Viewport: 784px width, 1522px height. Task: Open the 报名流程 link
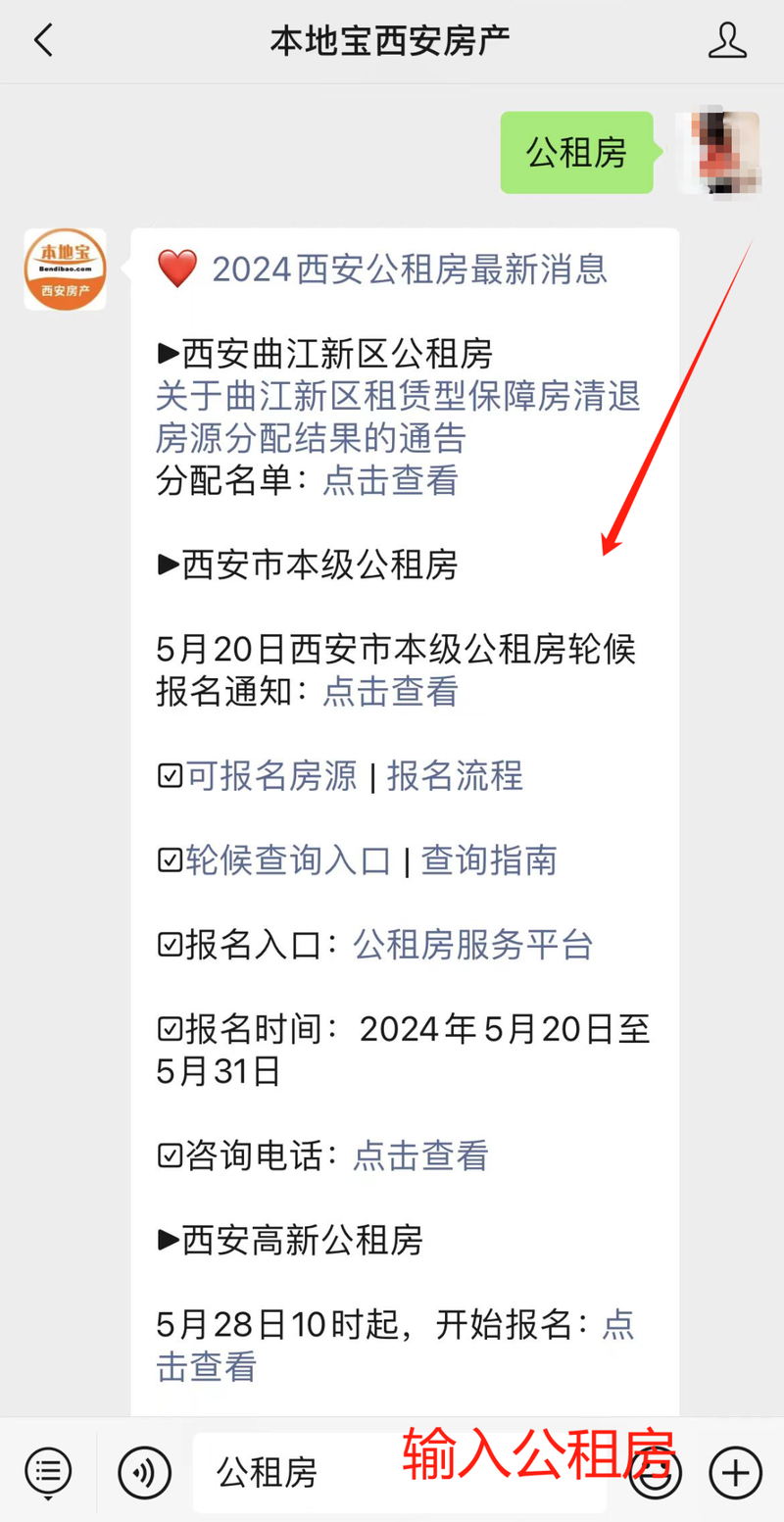click(455, 776)
